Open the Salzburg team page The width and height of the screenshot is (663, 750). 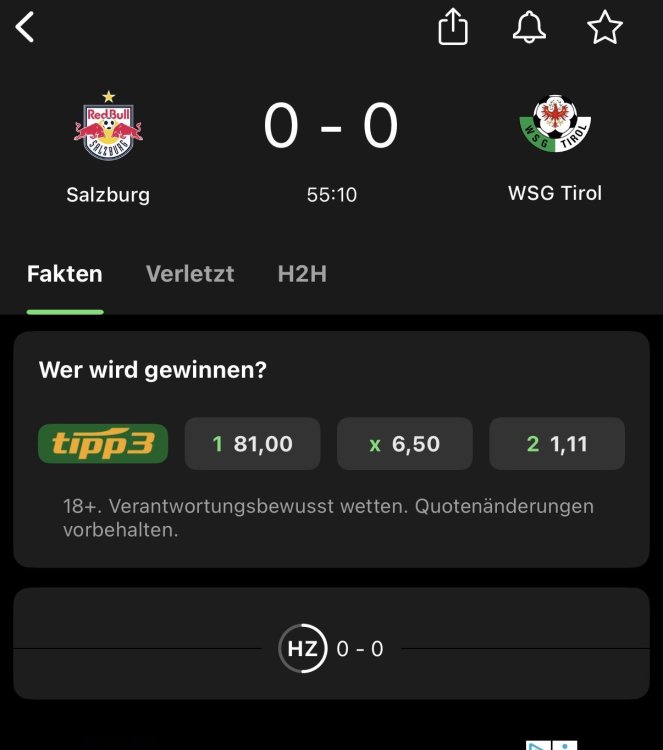tap(108, 129)
